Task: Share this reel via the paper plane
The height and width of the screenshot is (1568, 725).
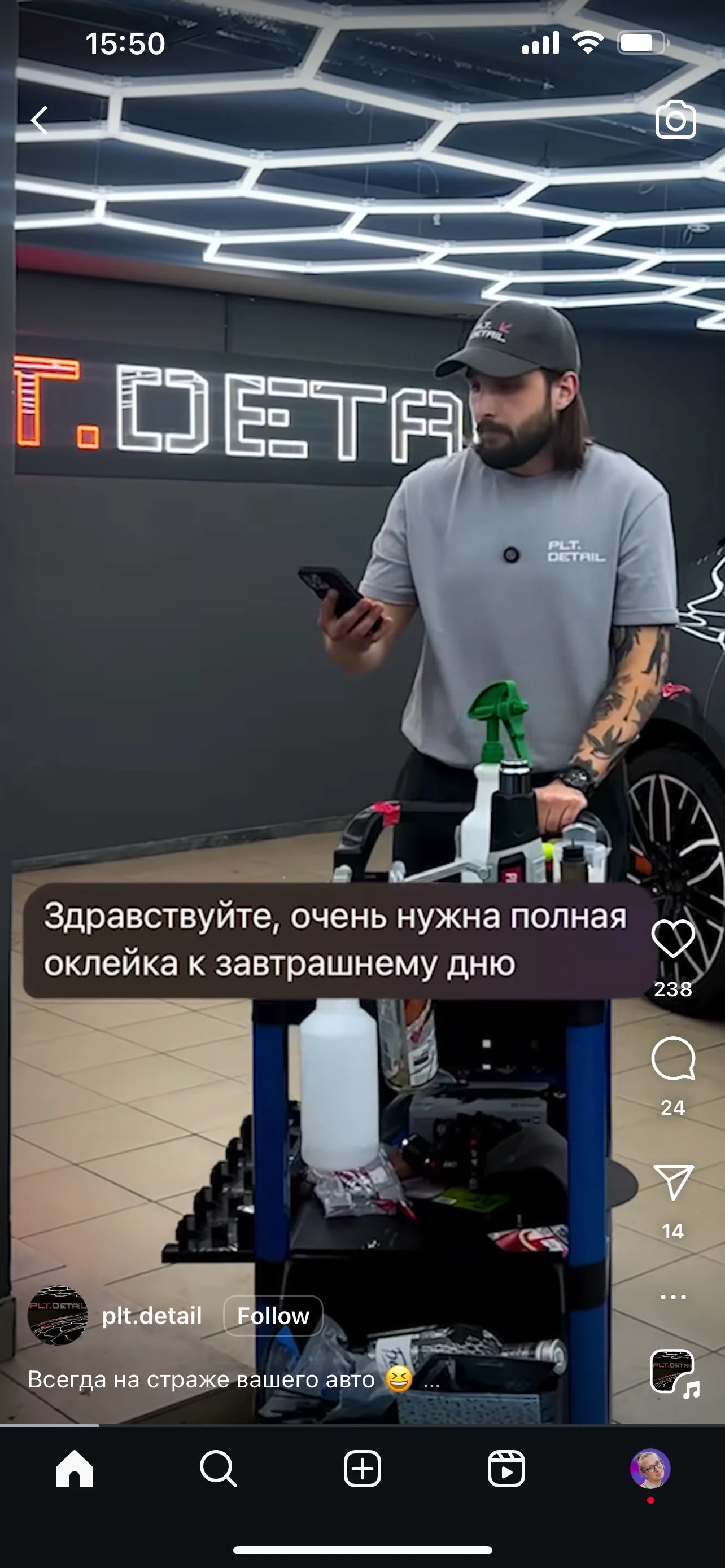Action: click(x=672, y=1182)
